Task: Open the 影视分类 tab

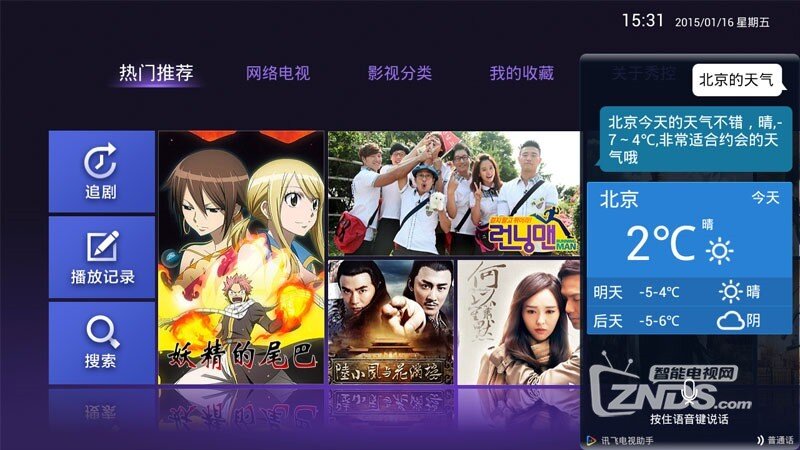Action: (399, 73)
